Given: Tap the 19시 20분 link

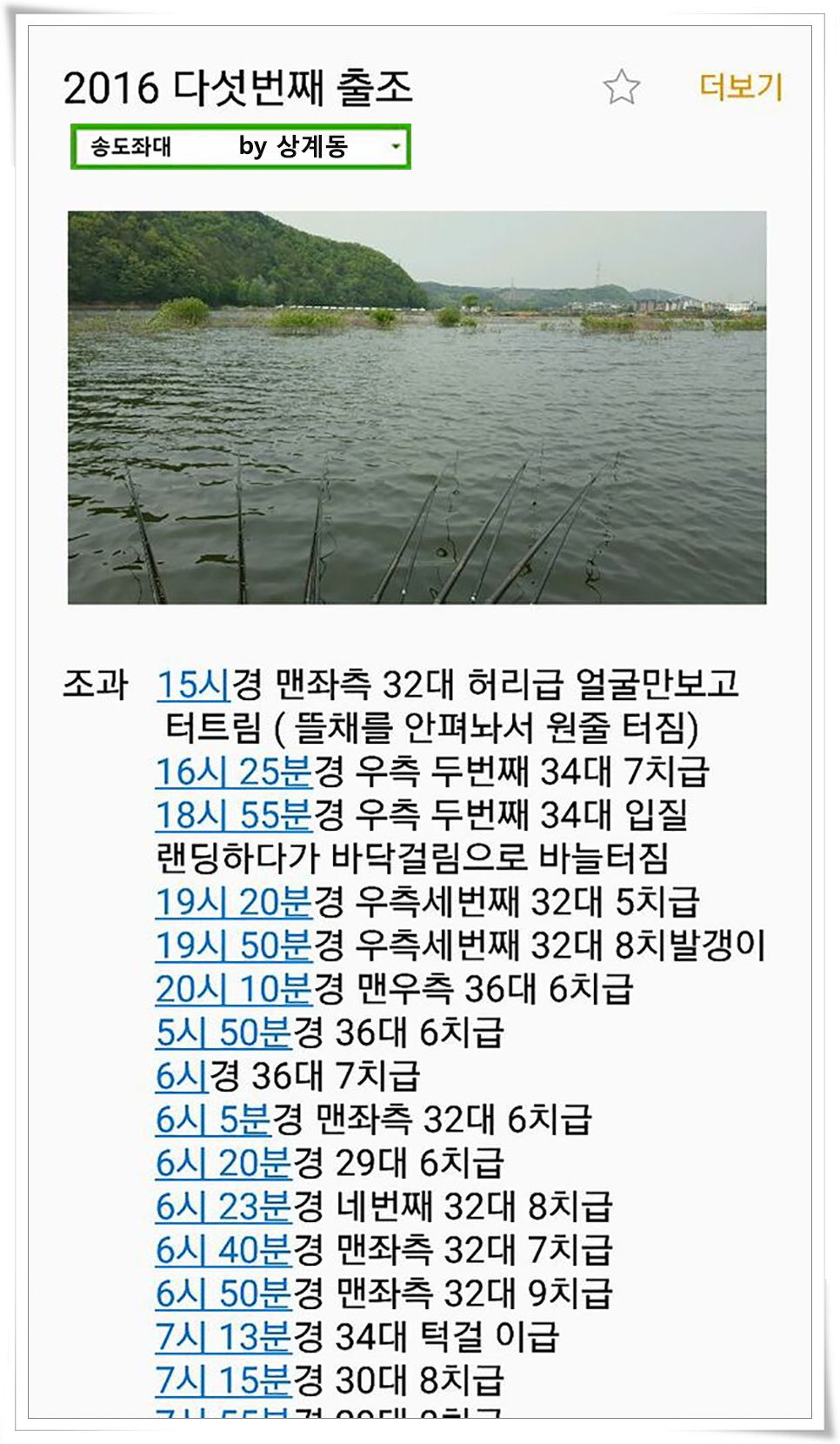Looking at the screenshot, I should (x=233, y=902).
